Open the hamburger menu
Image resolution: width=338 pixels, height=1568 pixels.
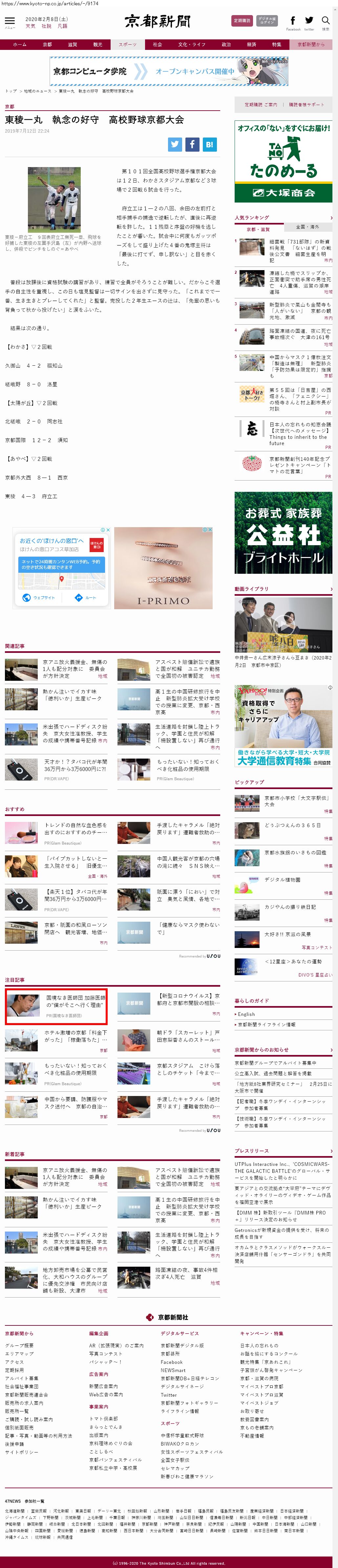click(9, 21)
